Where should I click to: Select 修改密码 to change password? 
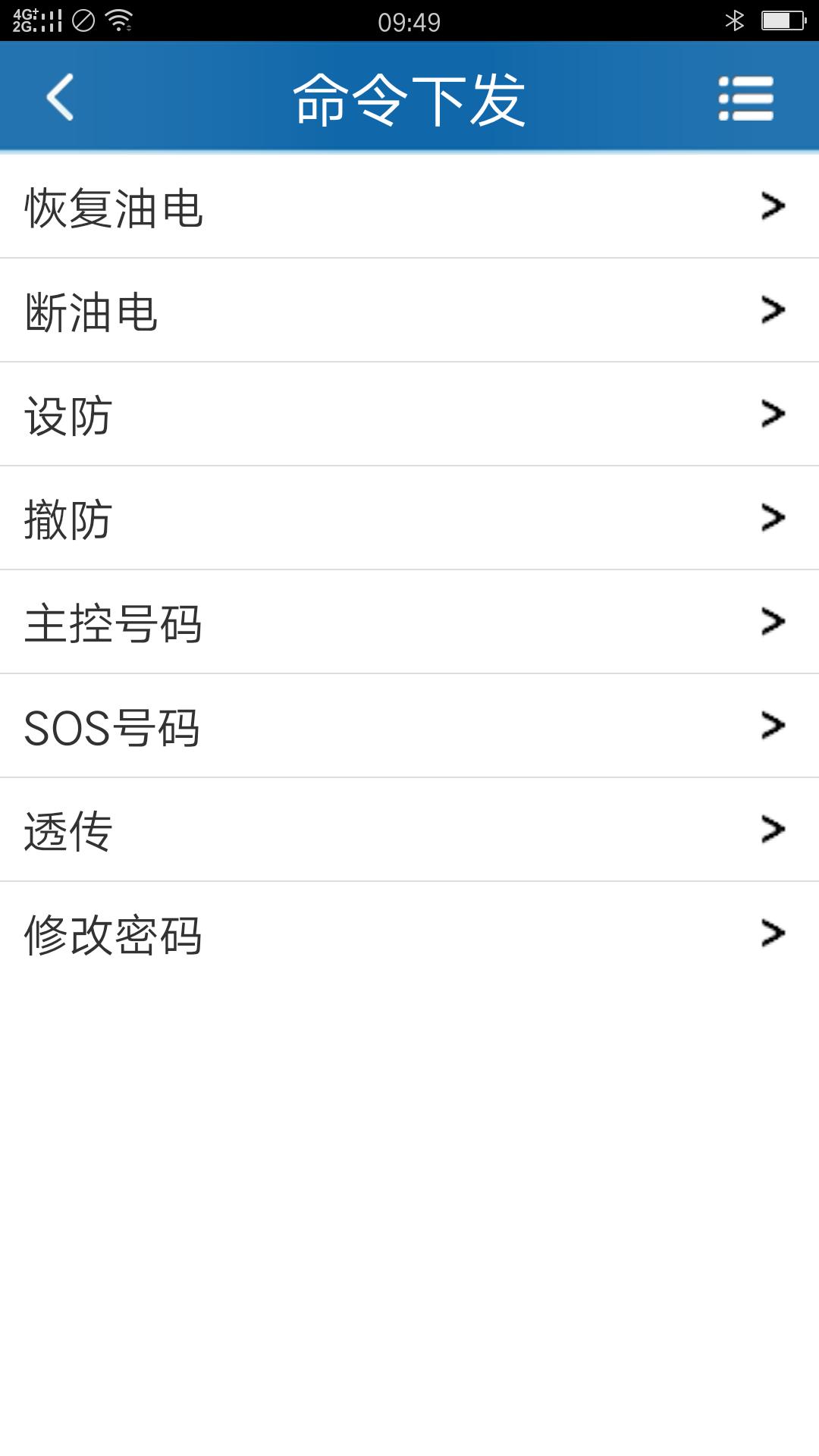tap(409, 934)
